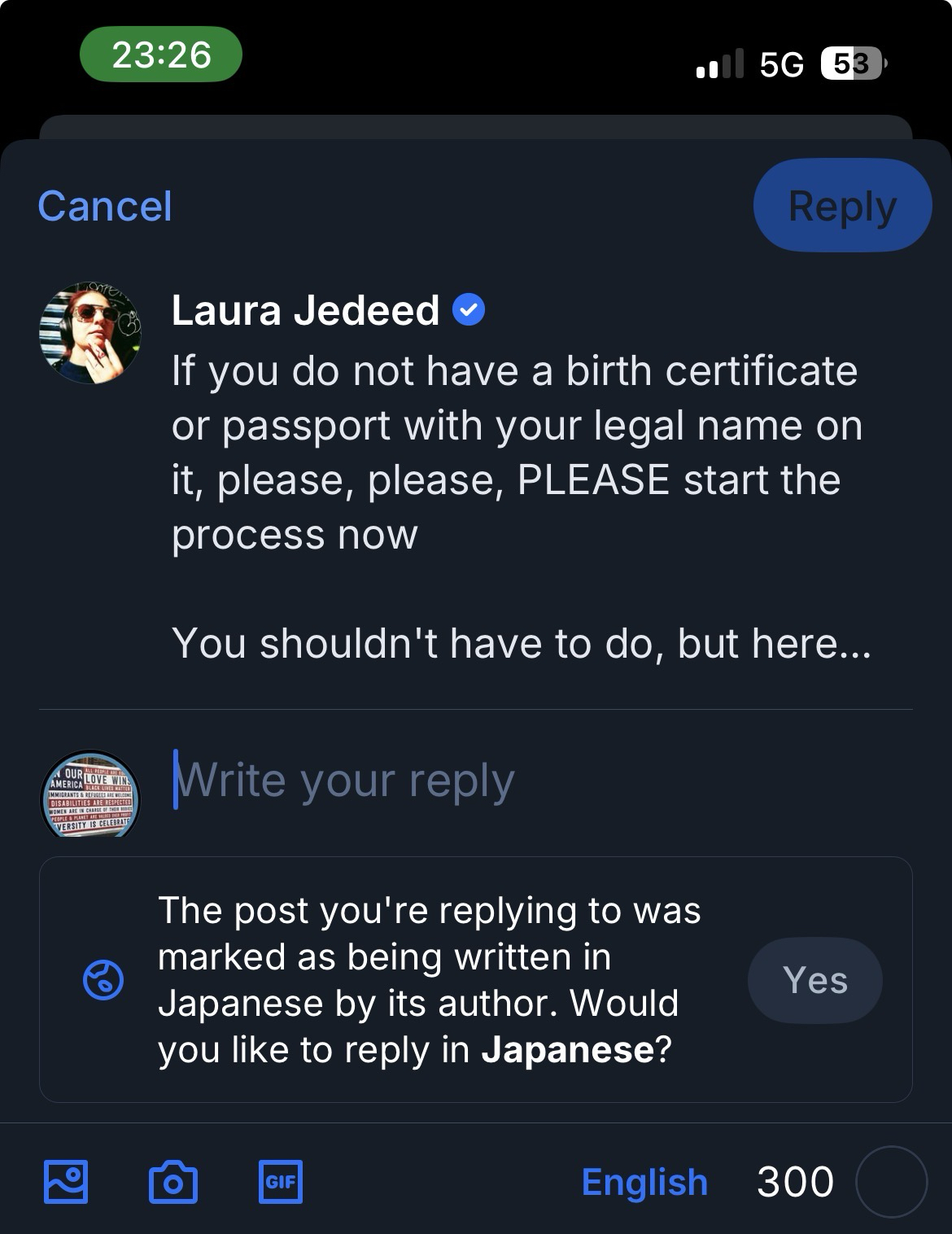Image resolution: width=952 pixels, height=1234 pixels.
Task: Change the post language from English
Action: click(x=644, y=1181)
